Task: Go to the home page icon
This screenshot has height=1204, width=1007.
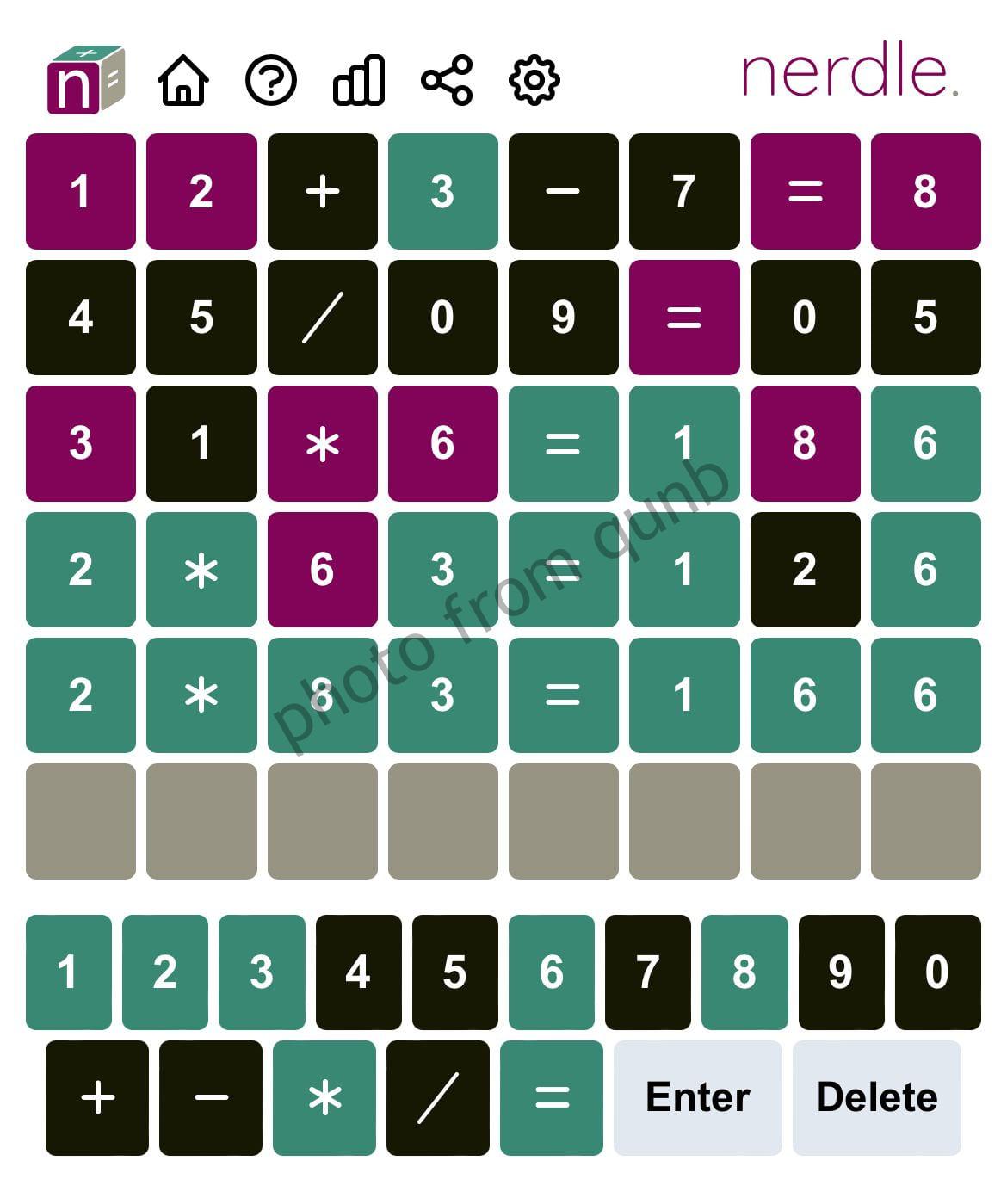Action: [x=183, y=80]
